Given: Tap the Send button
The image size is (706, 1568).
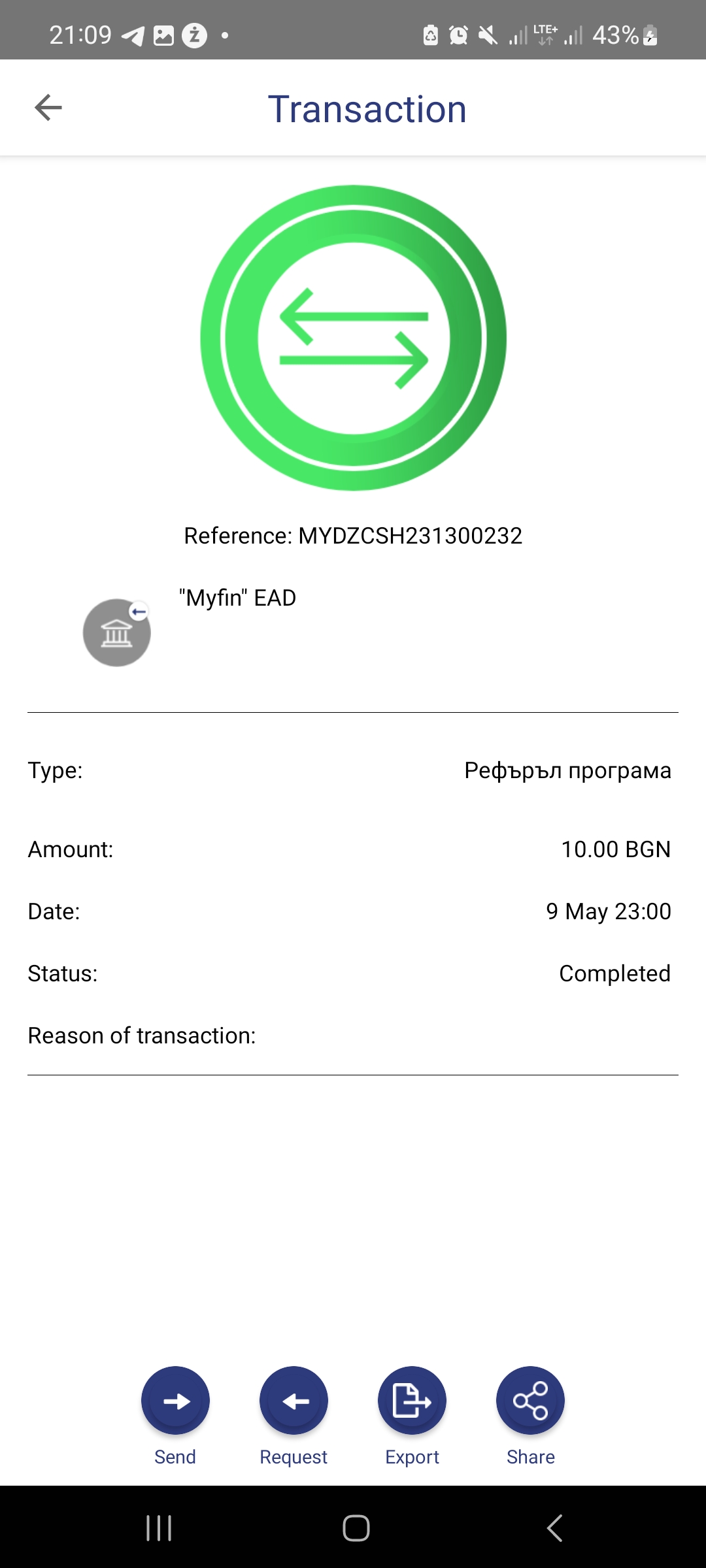Looking at the screenshot, I should tap(175, 1401).
